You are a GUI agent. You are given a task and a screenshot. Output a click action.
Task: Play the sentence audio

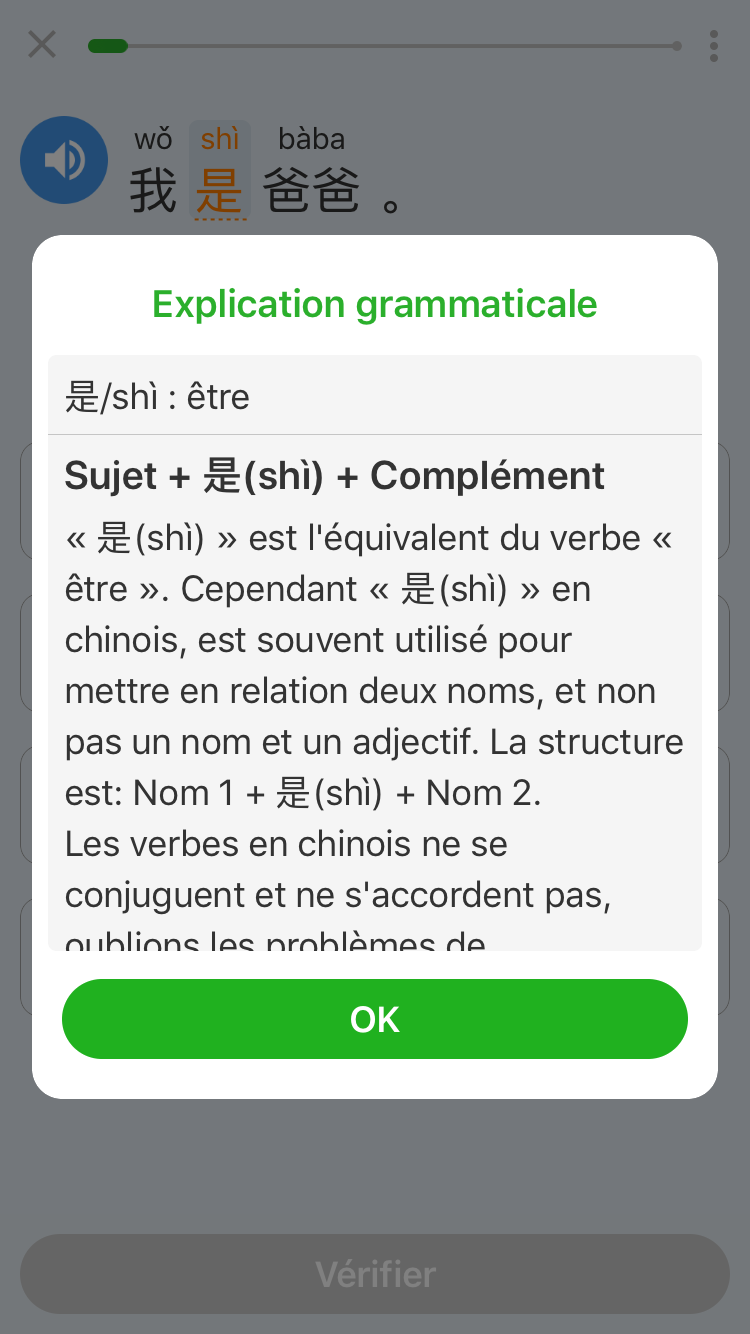pyautogui.click(x=64, y=160)
